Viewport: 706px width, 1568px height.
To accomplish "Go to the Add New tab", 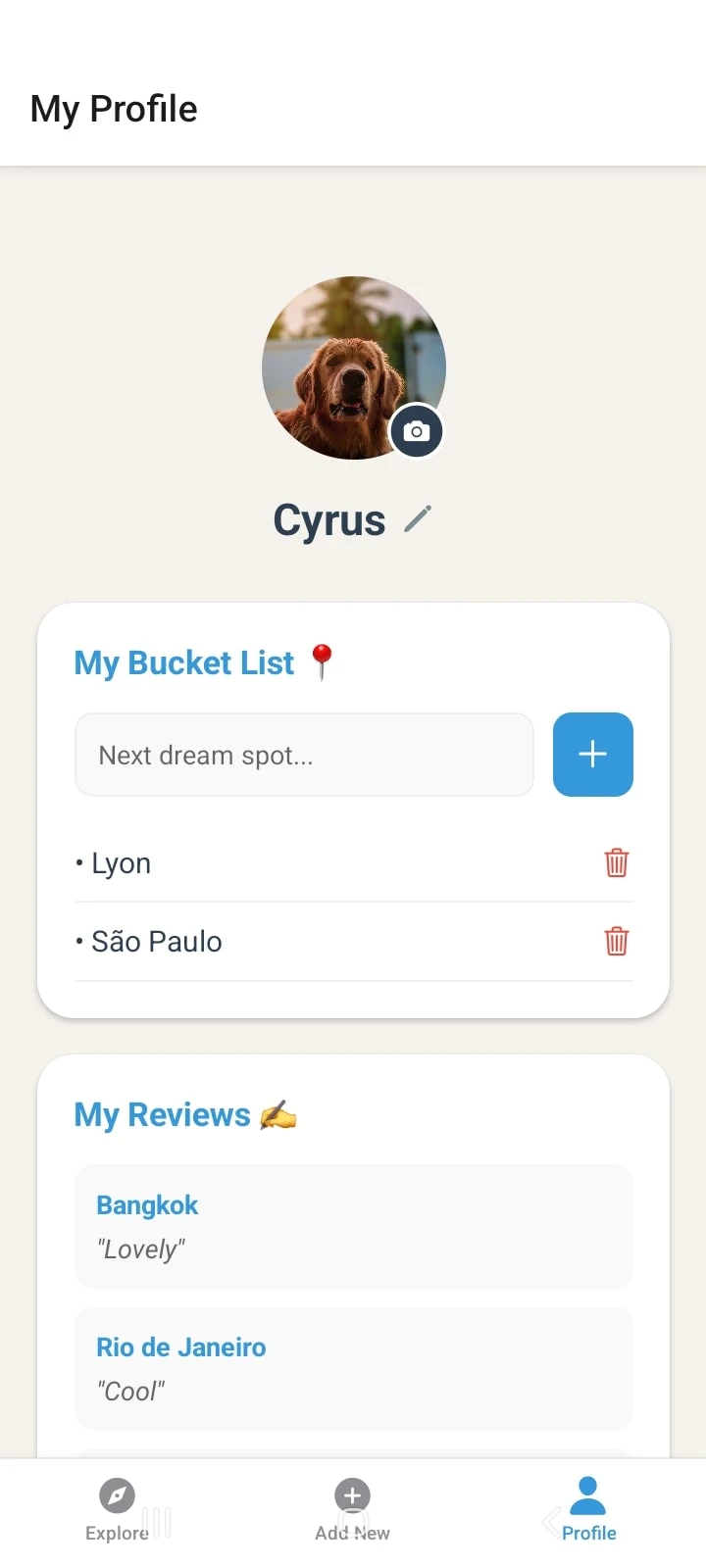I will coord(352,1509).
